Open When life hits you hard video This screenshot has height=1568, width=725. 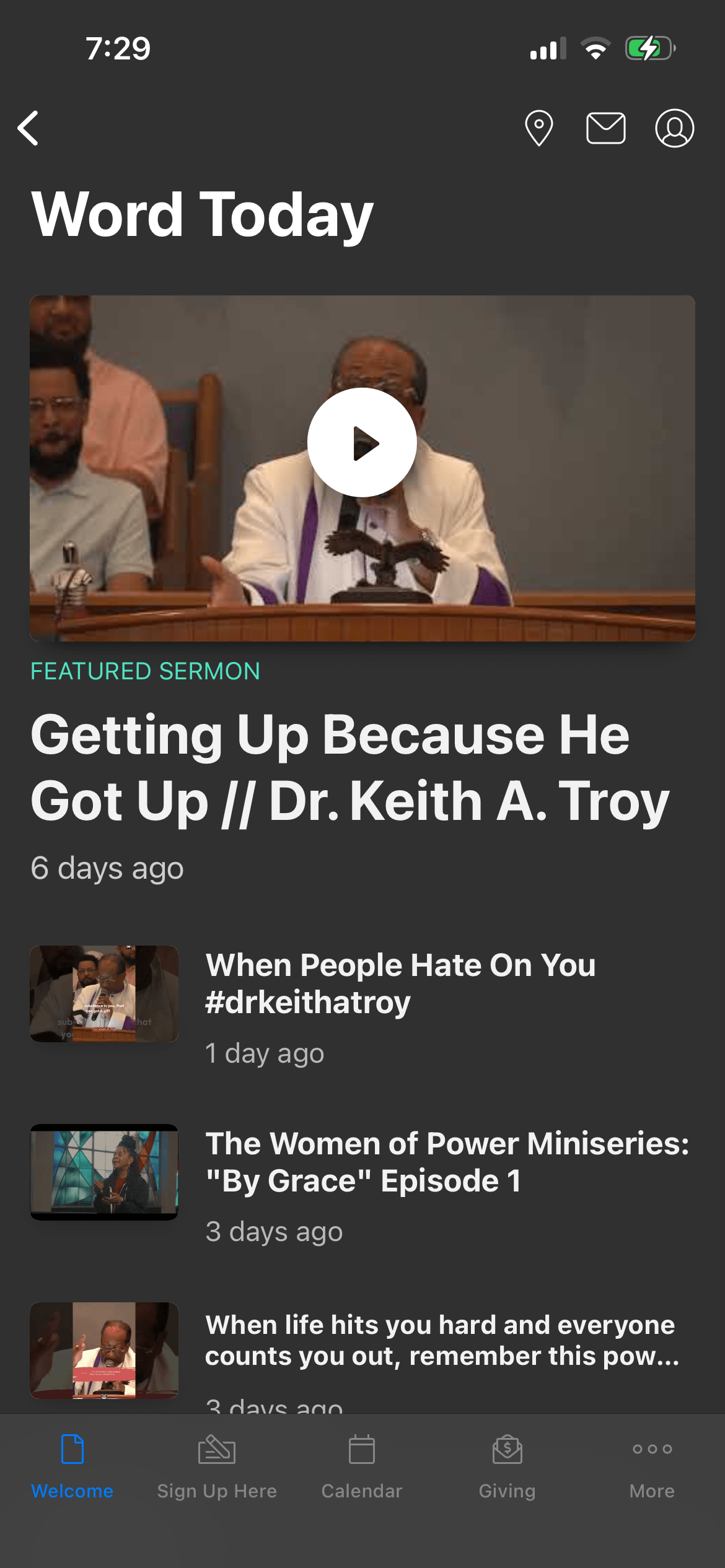point(441,1339)
